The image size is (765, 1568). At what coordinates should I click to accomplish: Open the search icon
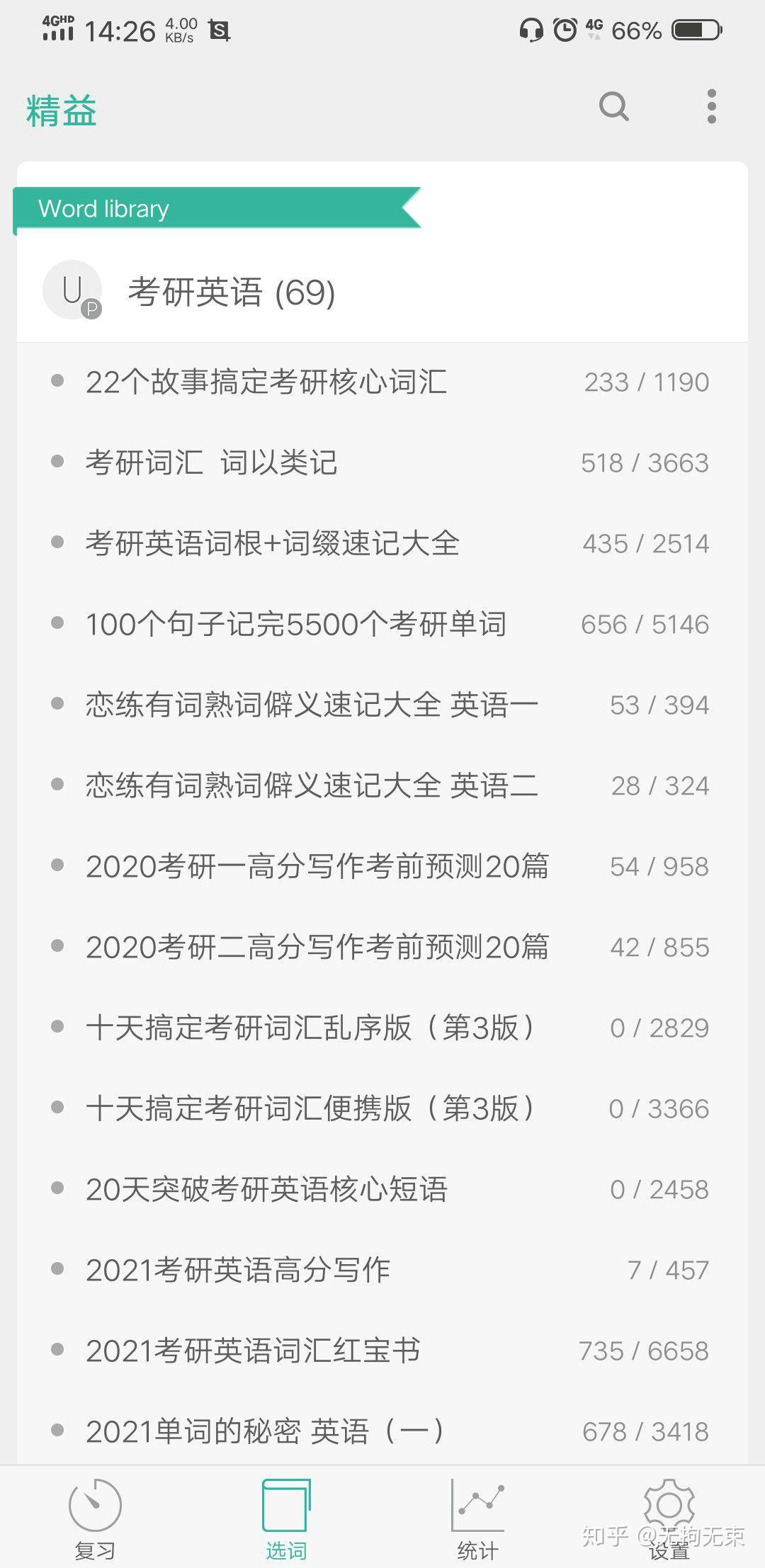[x=613, y=107]
